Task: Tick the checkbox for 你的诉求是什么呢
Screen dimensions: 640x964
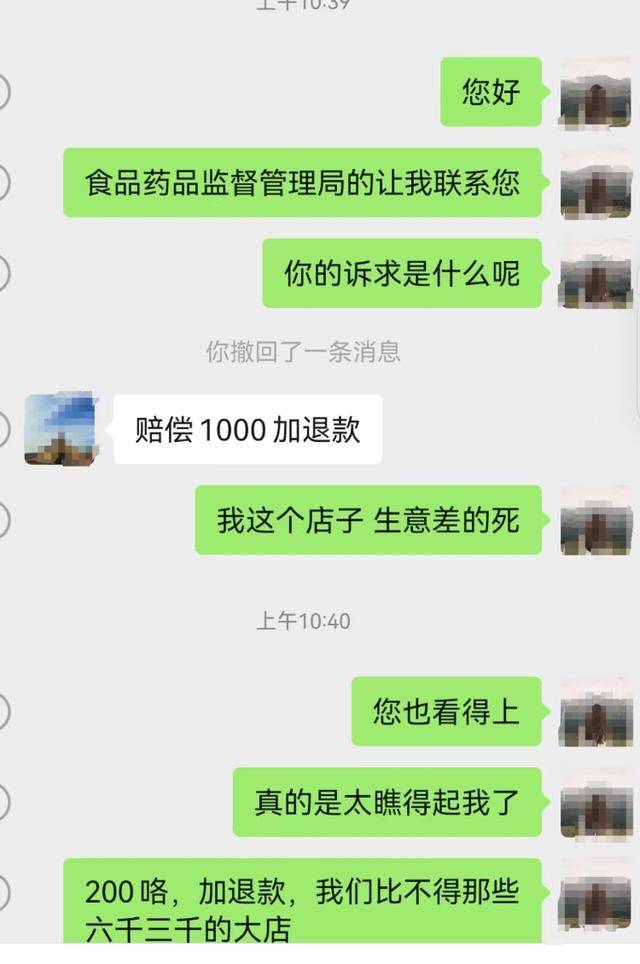Action: [x=2, y=273]
